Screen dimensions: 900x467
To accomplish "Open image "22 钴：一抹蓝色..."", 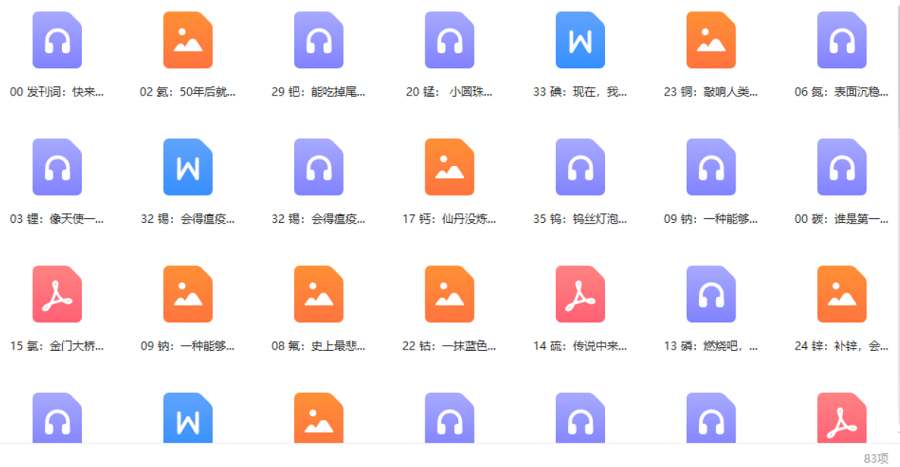I will [449, 295].
